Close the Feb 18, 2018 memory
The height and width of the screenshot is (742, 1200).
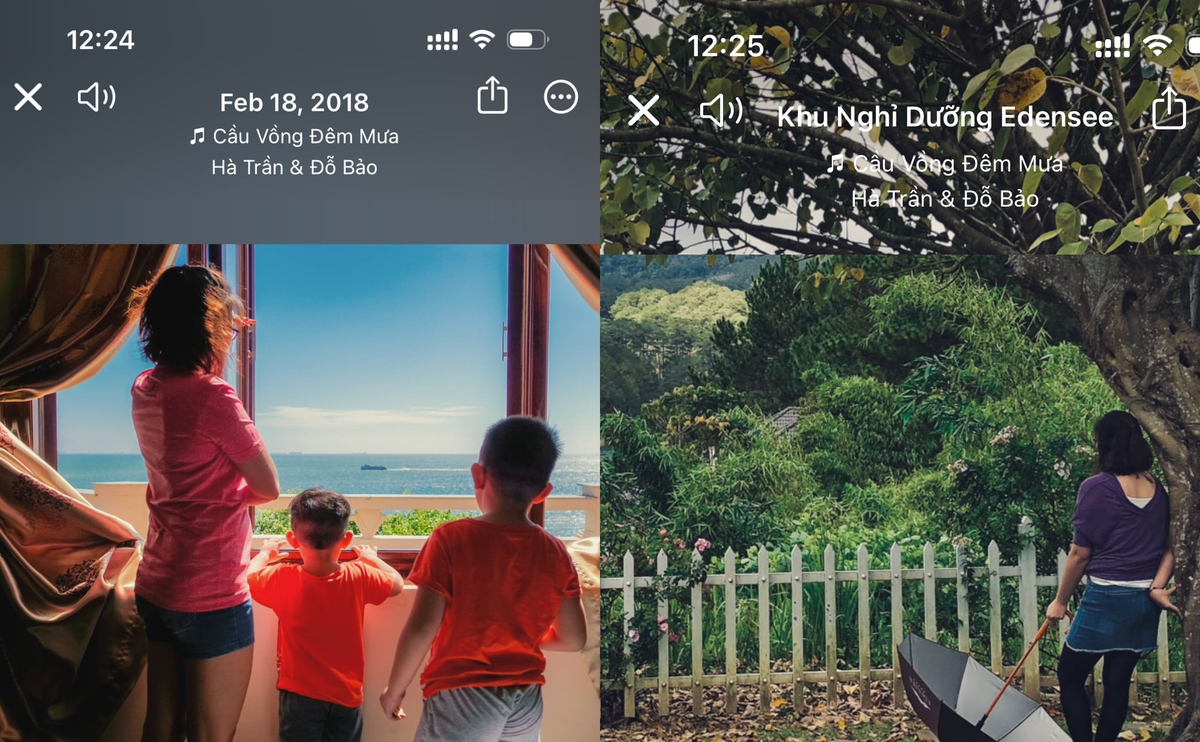pos(28,97)
